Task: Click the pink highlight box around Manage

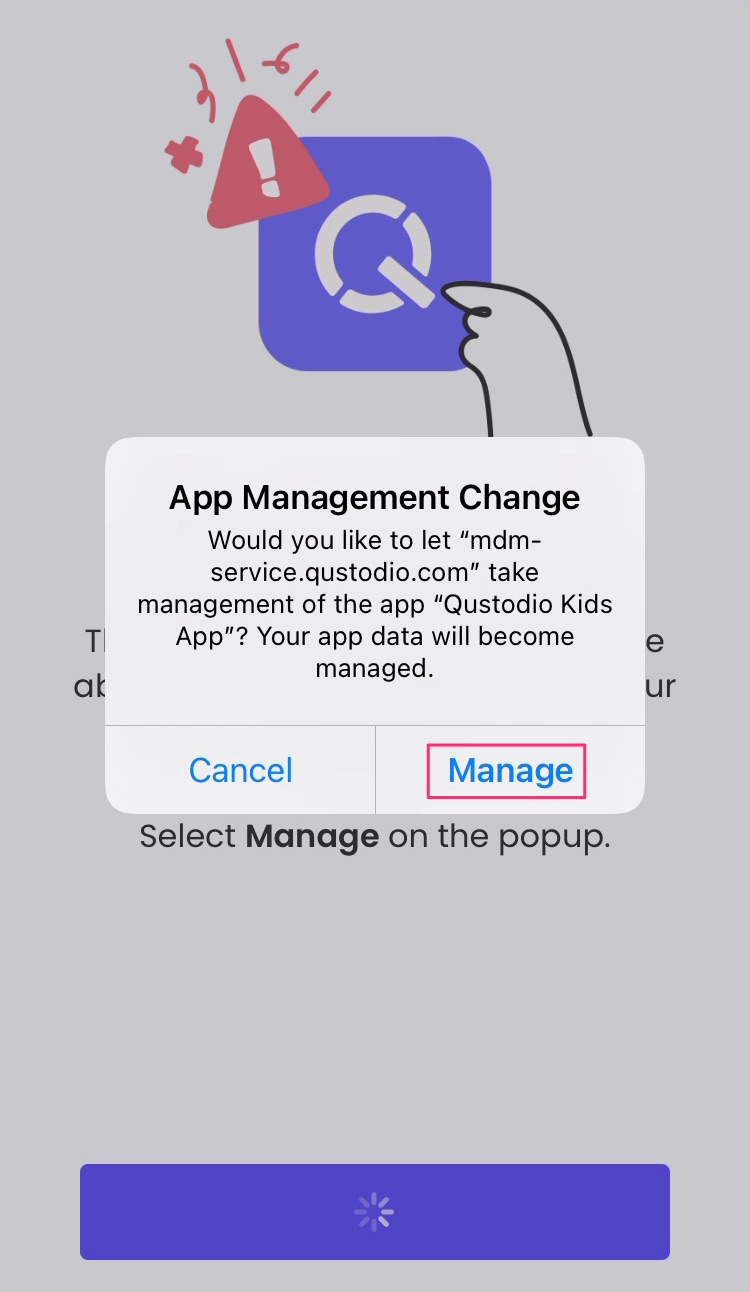Action: click(x=507, y=770)
